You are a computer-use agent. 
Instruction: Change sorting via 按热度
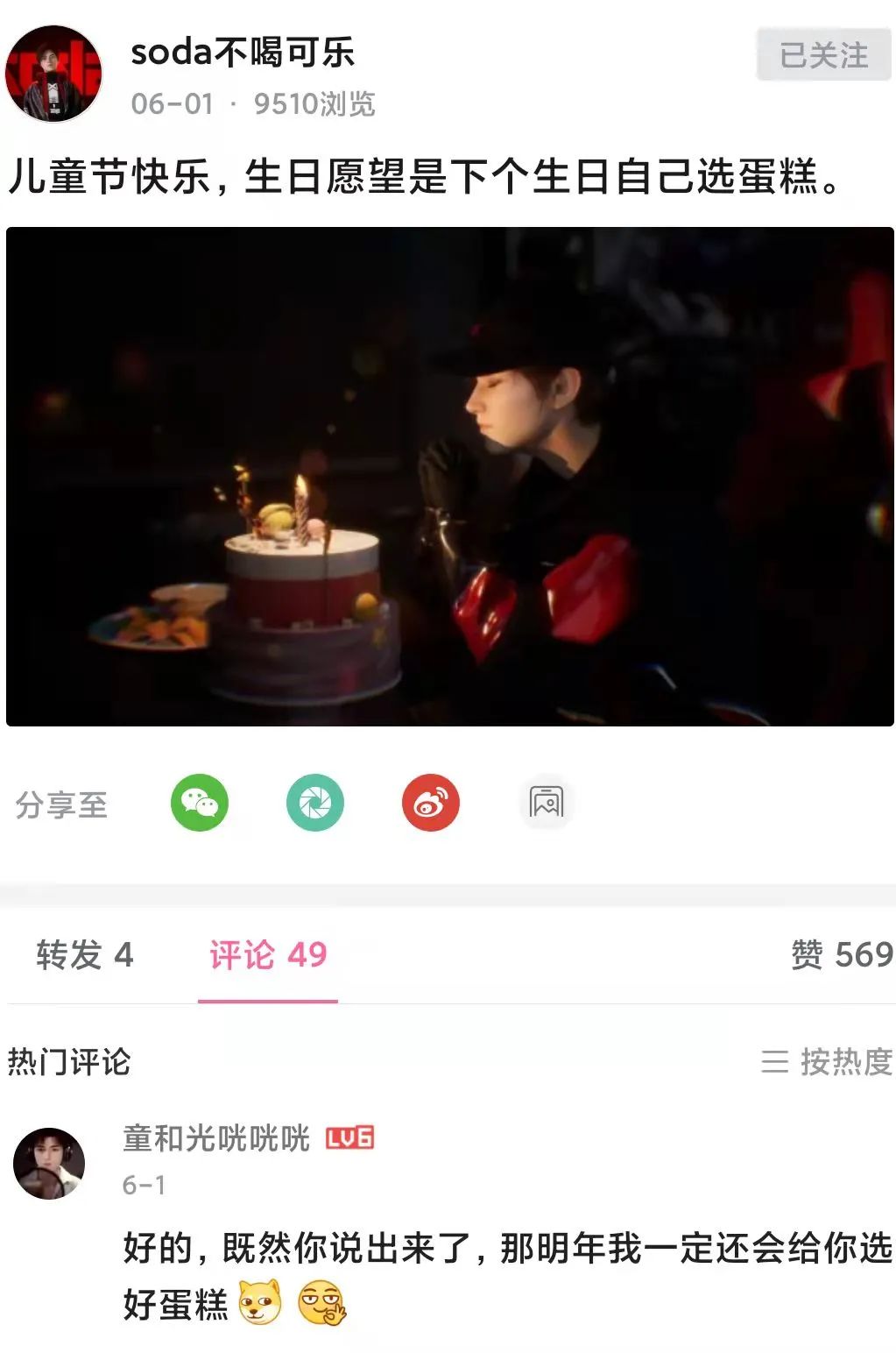[827, 1061]
